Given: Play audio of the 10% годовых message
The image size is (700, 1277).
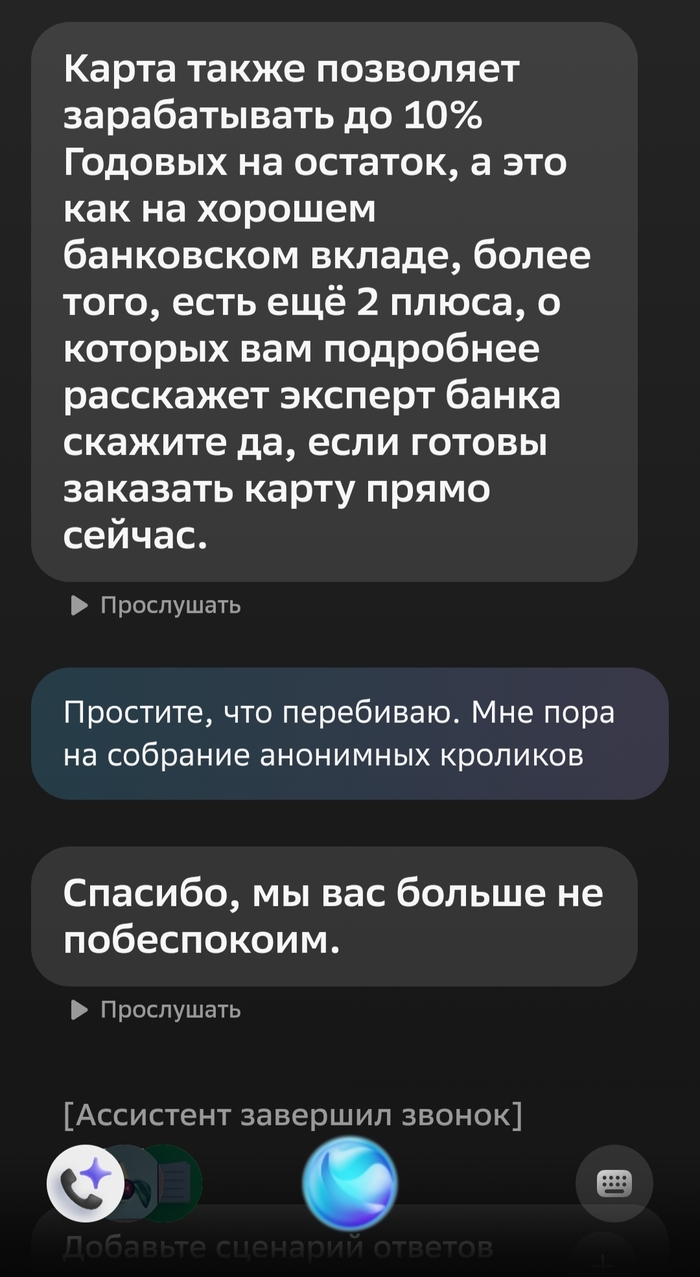Looking at the screenshot, I should point(157,605).
